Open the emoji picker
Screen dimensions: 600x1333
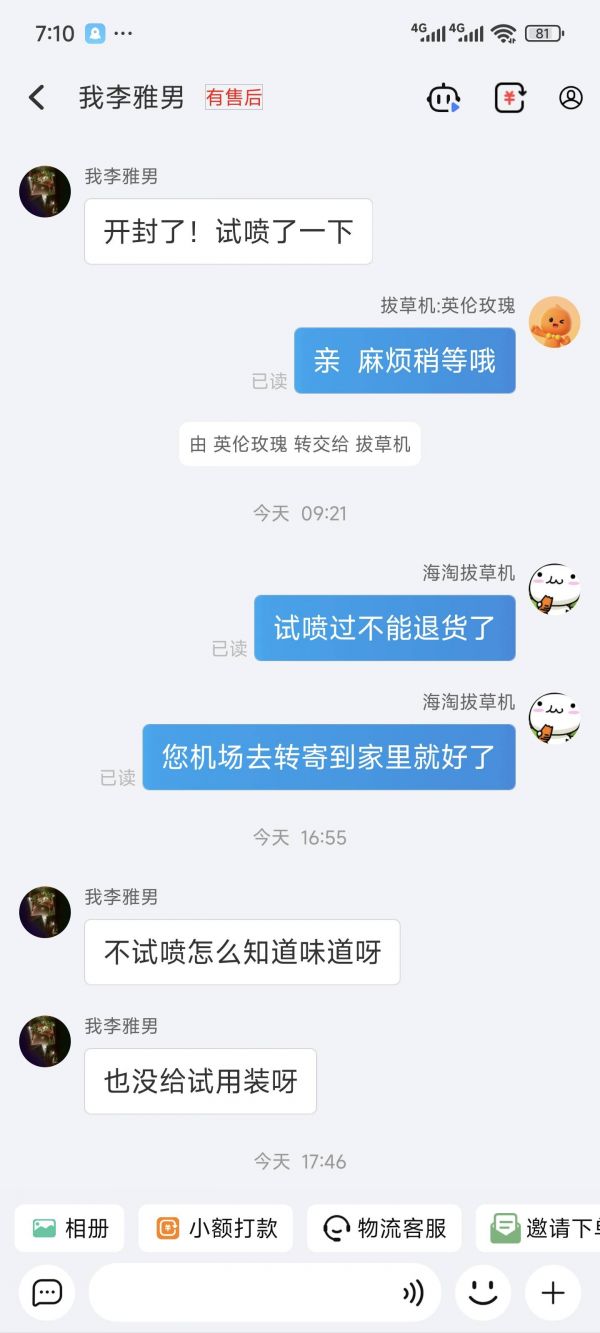483,1293
